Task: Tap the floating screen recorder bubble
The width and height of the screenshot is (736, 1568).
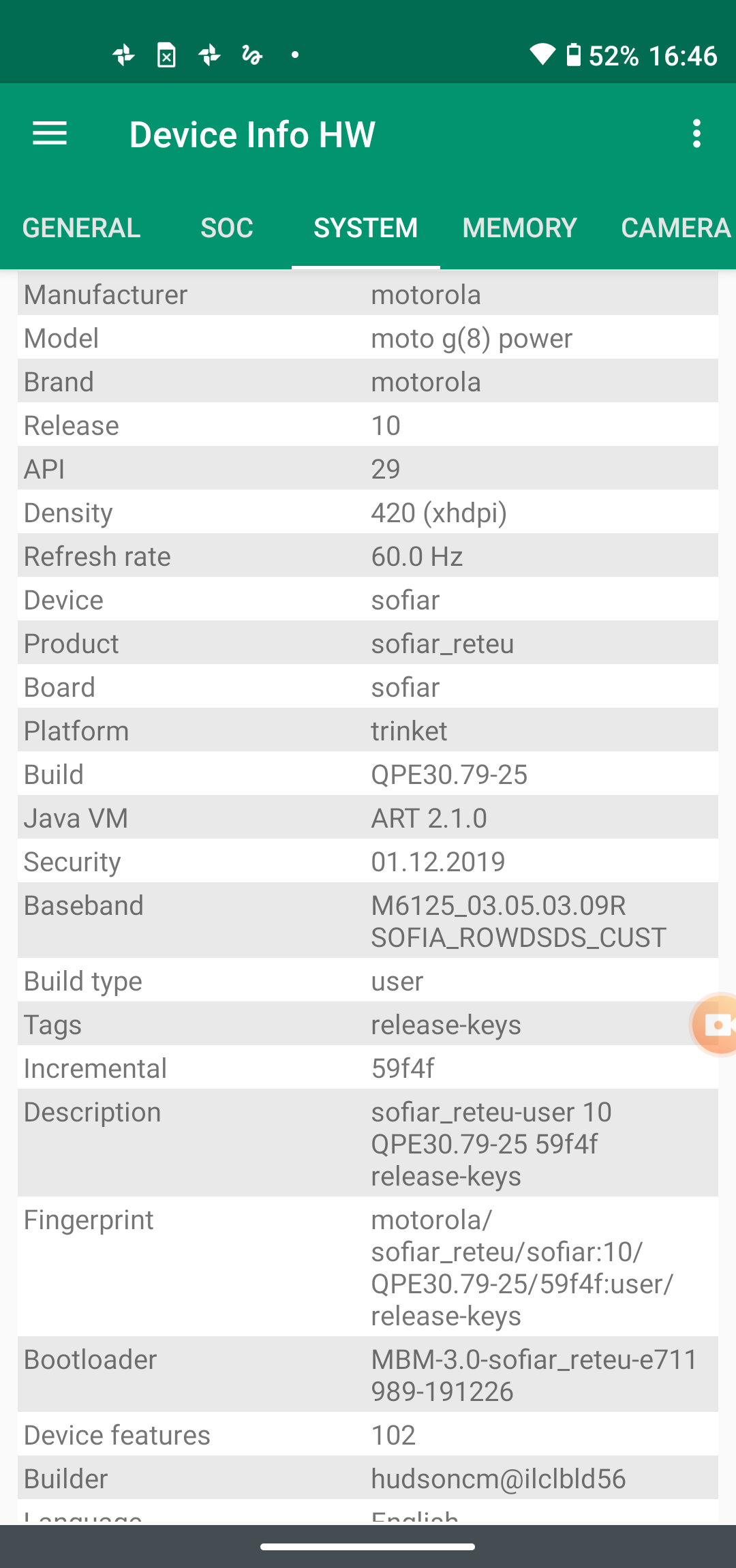Action: [716, 1024]
